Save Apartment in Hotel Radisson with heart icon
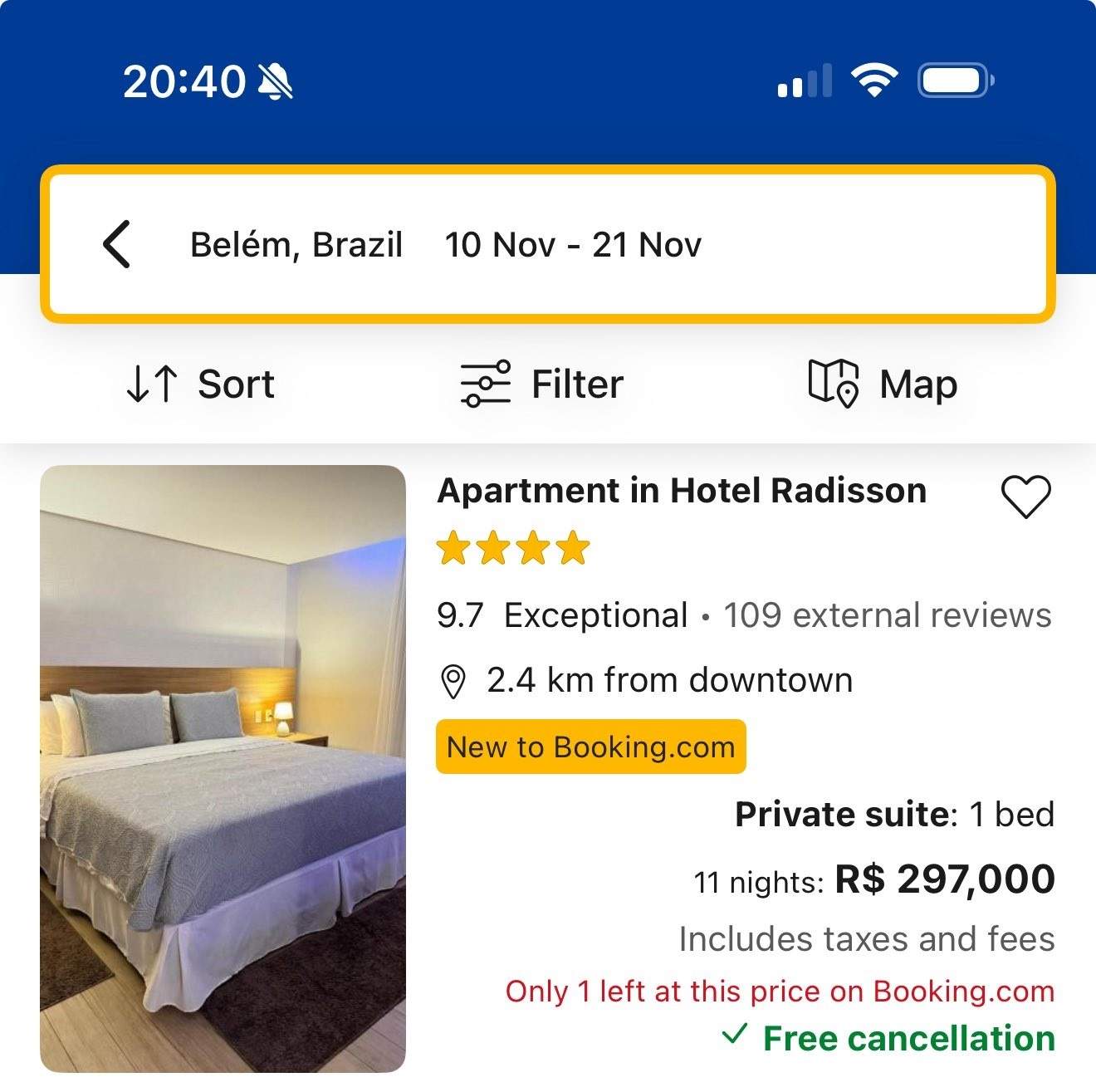The height and width of the screenshot is (1092, 1096). click(x=1025, y=497)
